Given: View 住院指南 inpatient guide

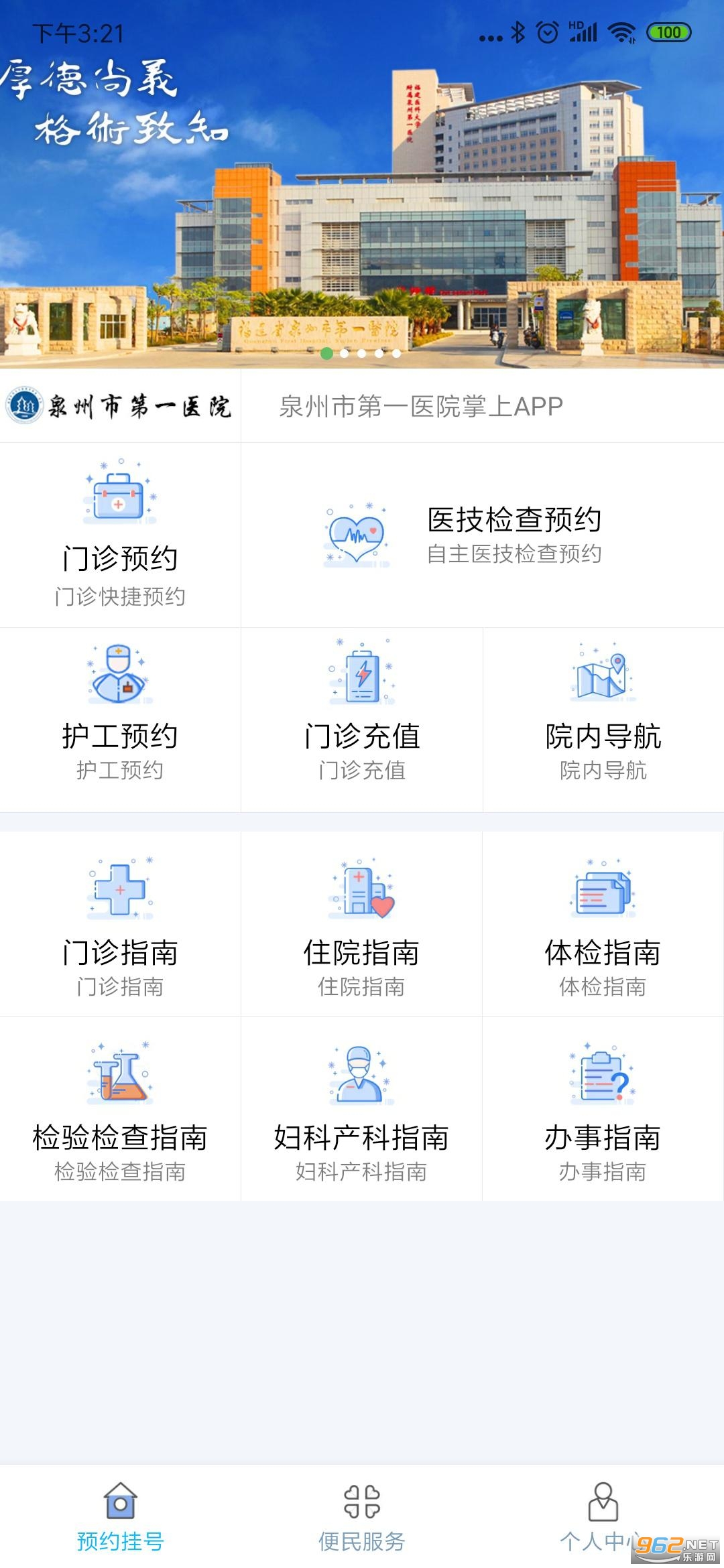Looking at the screenshot, I should point(361,923).
